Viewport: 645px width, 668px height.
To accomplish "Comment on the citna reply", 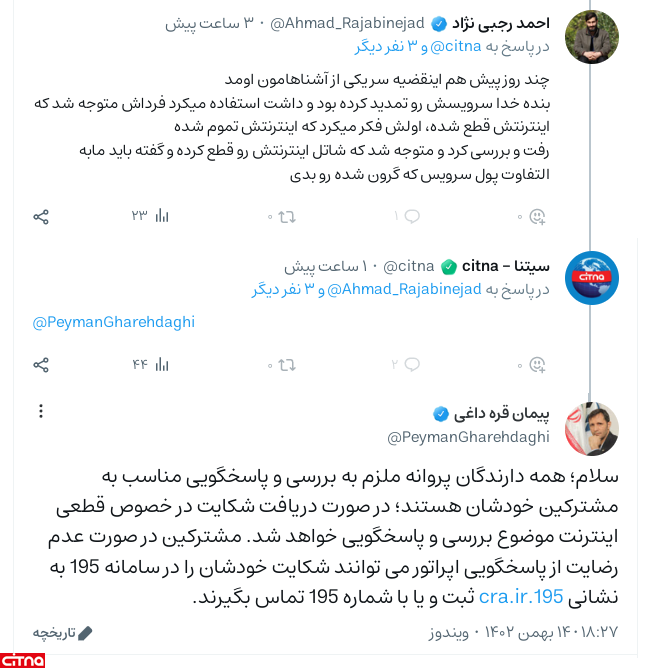I will [412, 364].
